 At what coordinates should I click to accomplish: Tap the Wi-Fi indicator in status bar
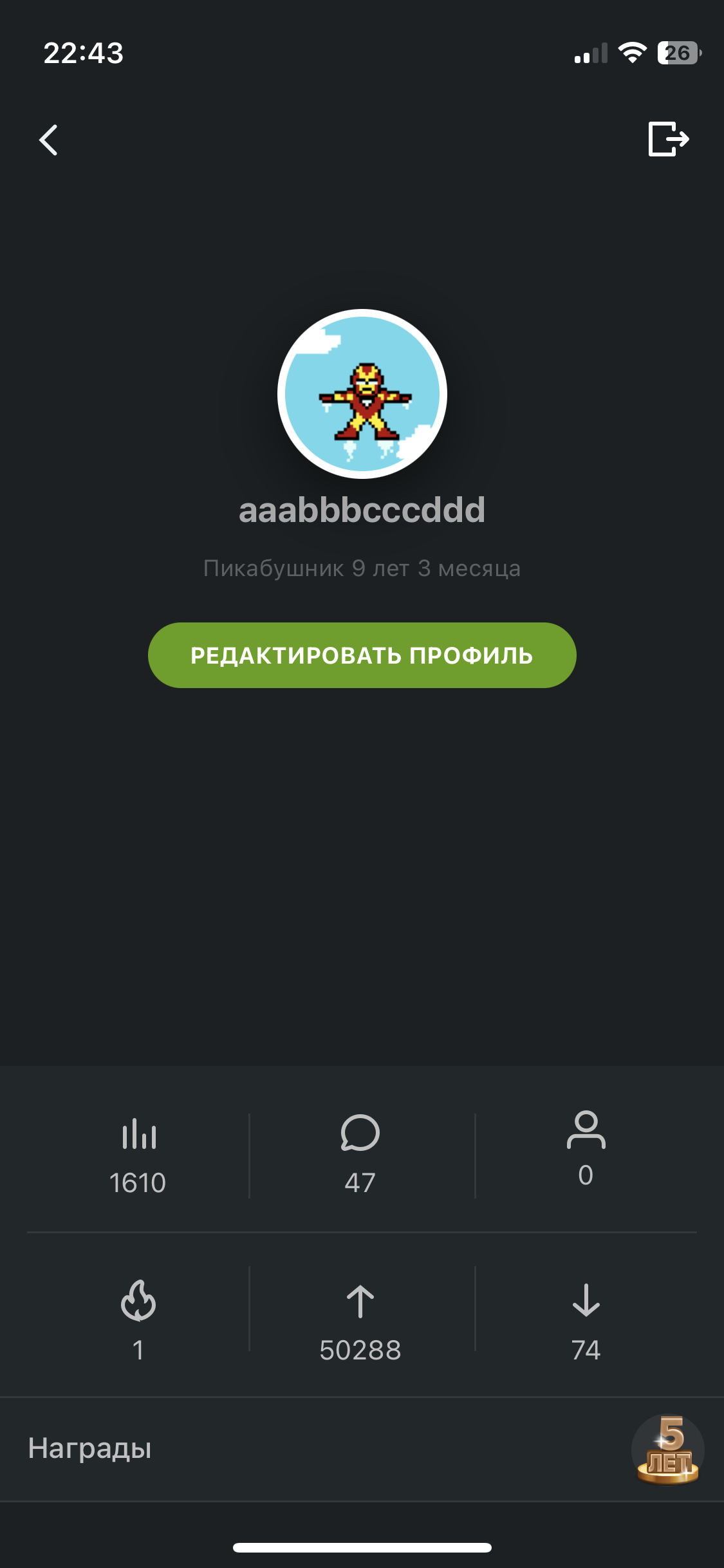(634, 54)
